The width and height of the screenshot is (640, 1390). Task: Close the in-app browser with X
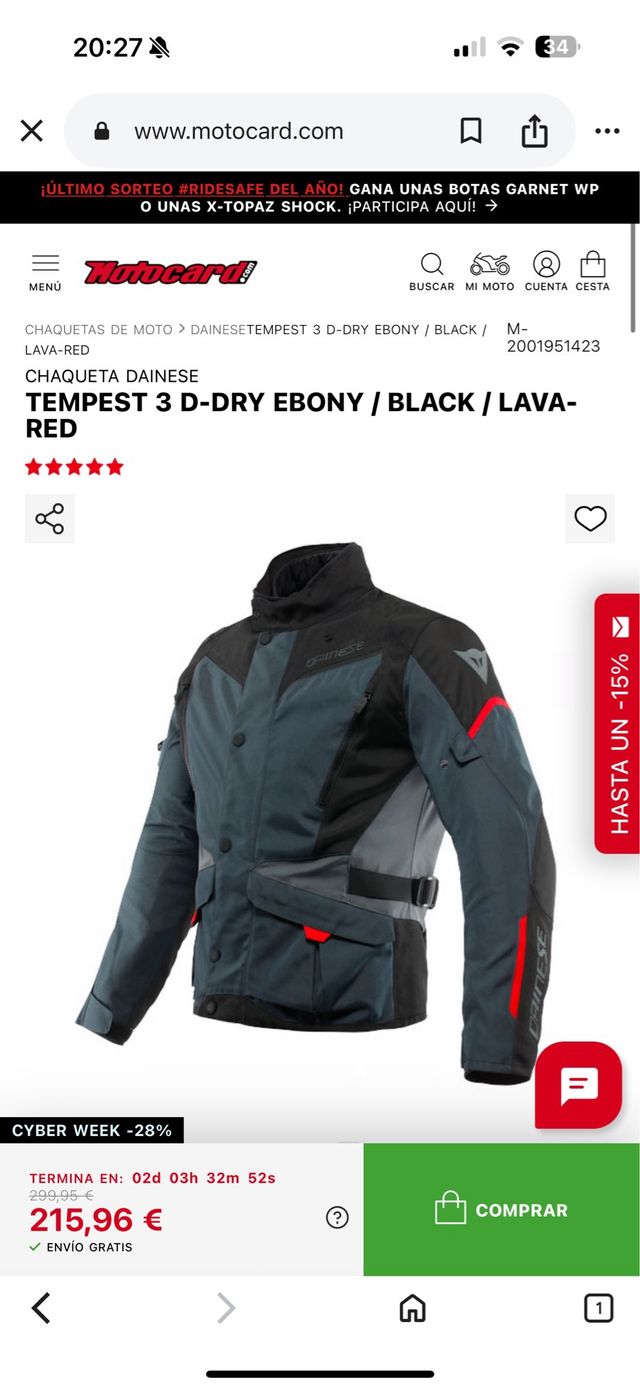pyautogui.click(x=32, y=131)
